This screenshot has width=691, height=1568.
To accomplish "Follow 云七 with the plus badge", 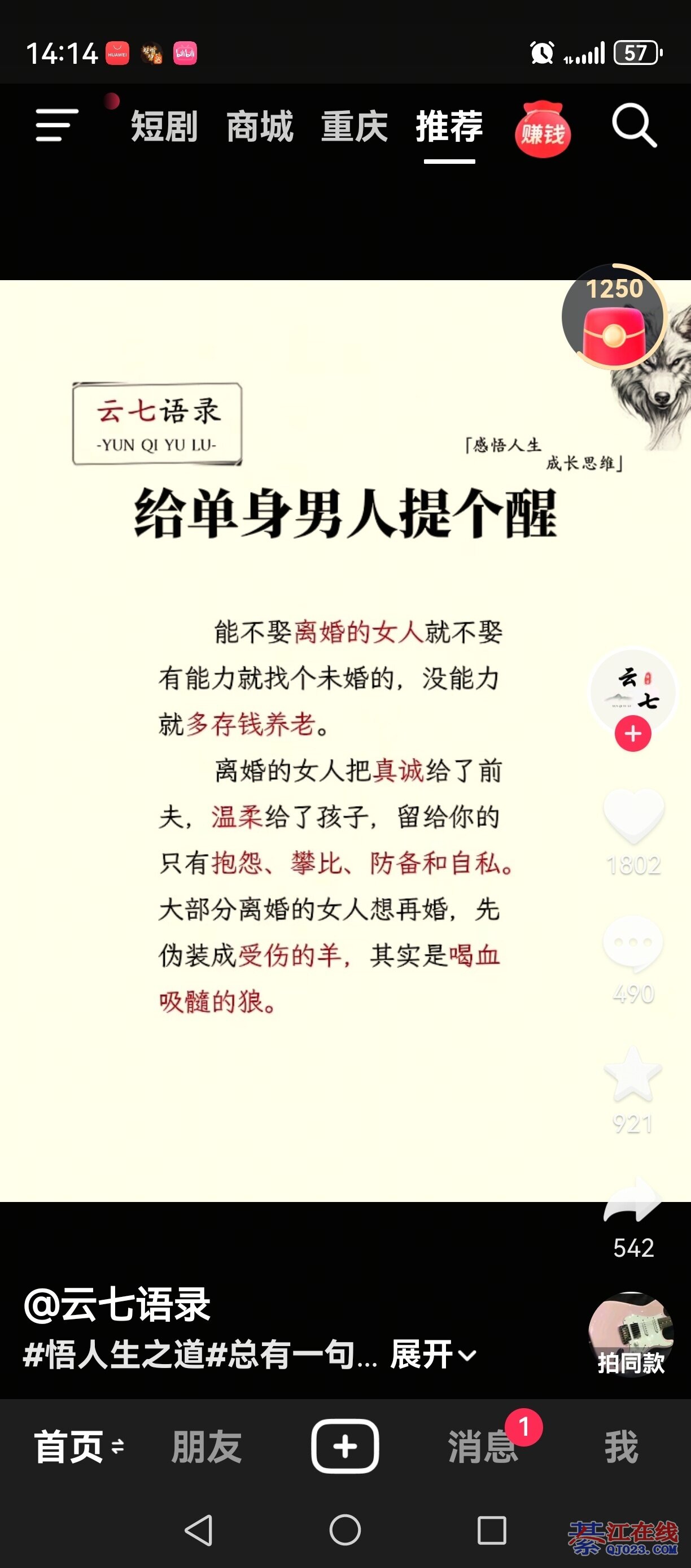I will pos(633,734).
